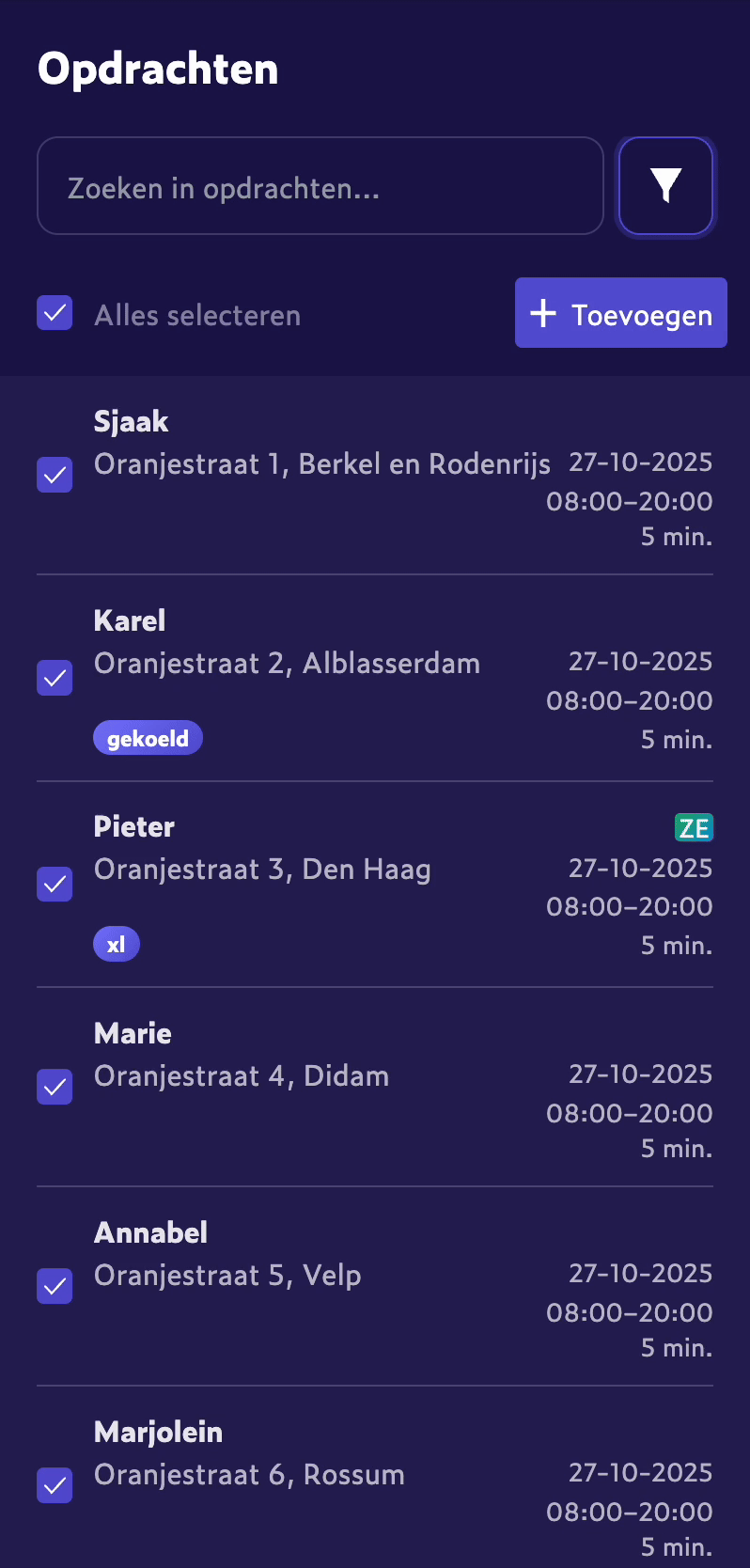Add a new order with Toevoegen
The height and width of the screenshot is (1568, 750).
620,313
